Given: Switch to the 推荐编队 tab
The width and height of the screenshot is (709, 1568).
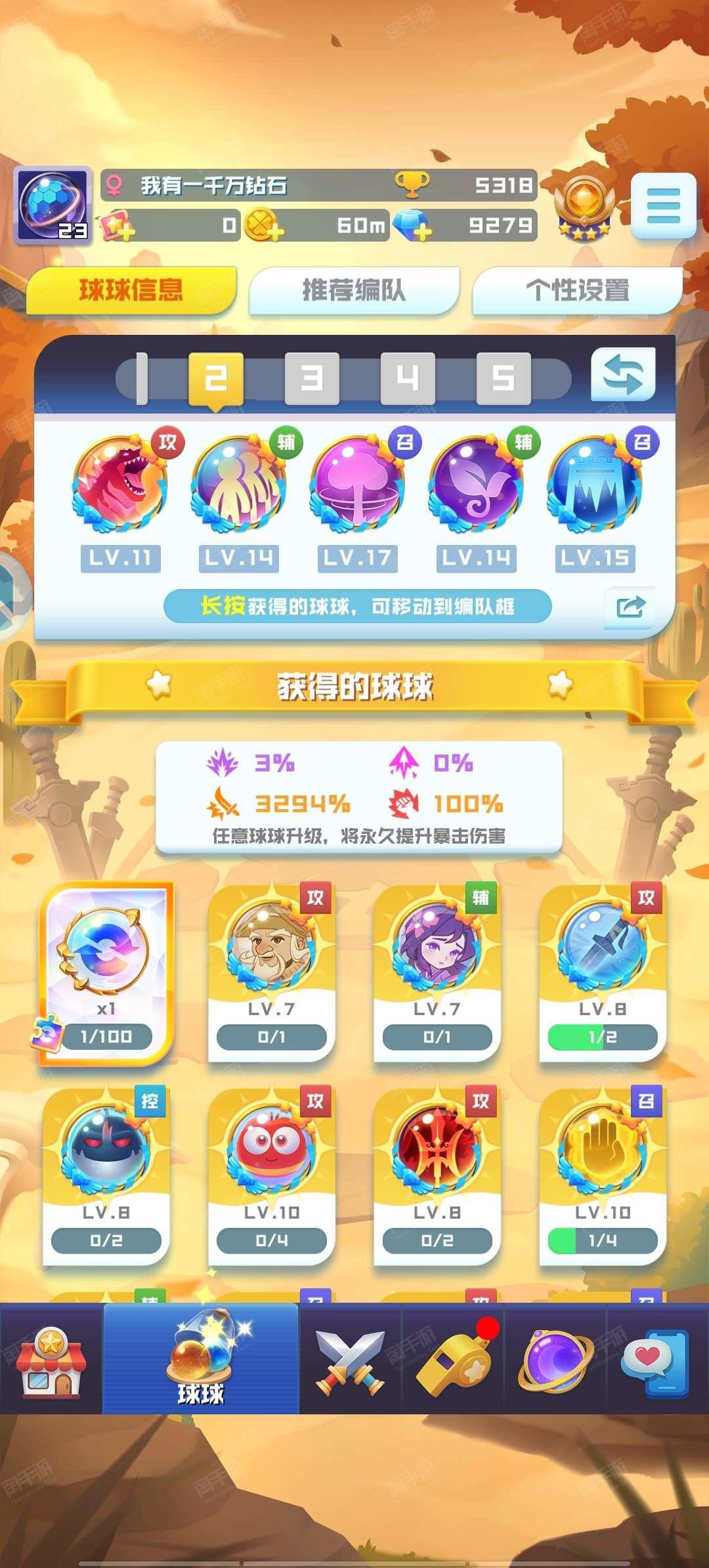Looking at the screenshot, I should click(354, 290).
